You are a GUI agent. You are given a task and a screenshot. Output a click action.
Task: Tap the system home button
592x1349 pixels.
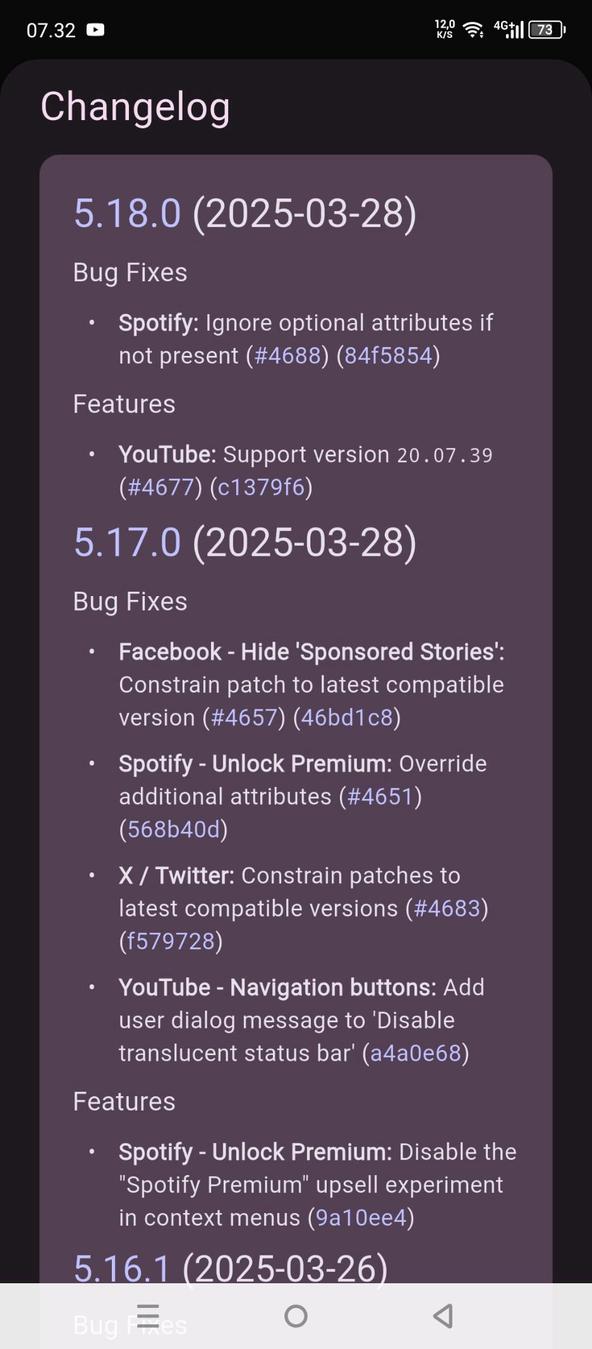tap(296, 1316)
